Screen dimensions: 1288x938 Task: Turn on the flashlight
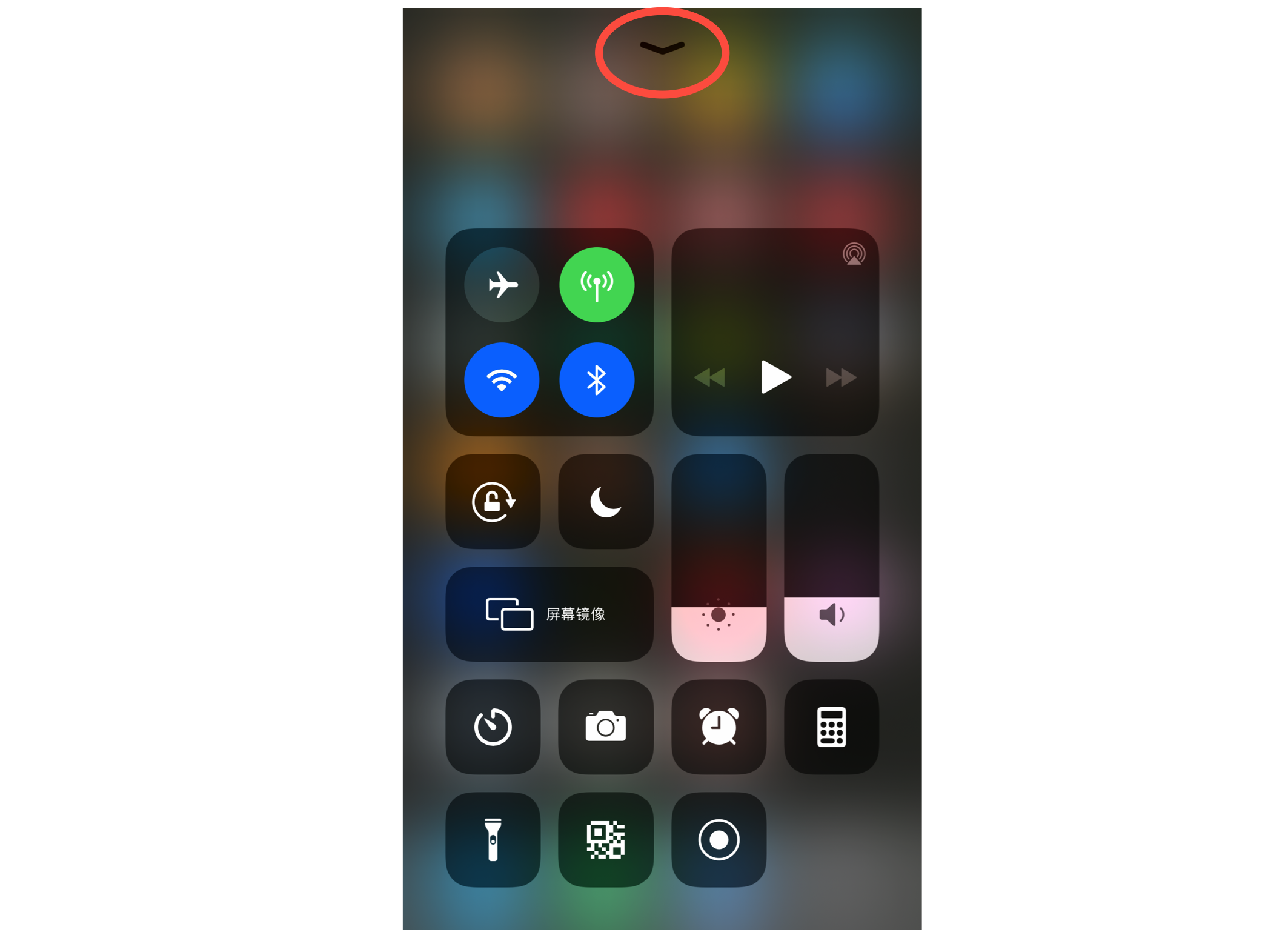pyautogui.click(x=493, y=839)
